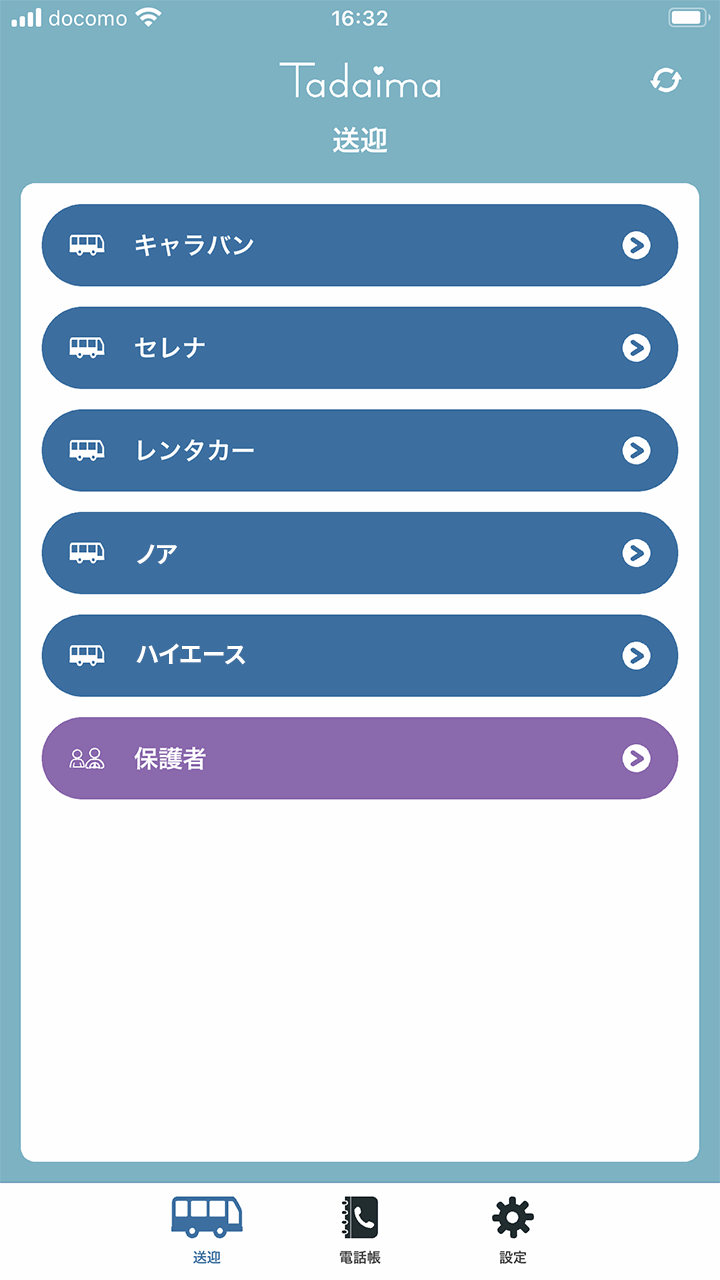Open the ハイエース vehicle button
Screen dimensions: 720x1280
[358, 655]
